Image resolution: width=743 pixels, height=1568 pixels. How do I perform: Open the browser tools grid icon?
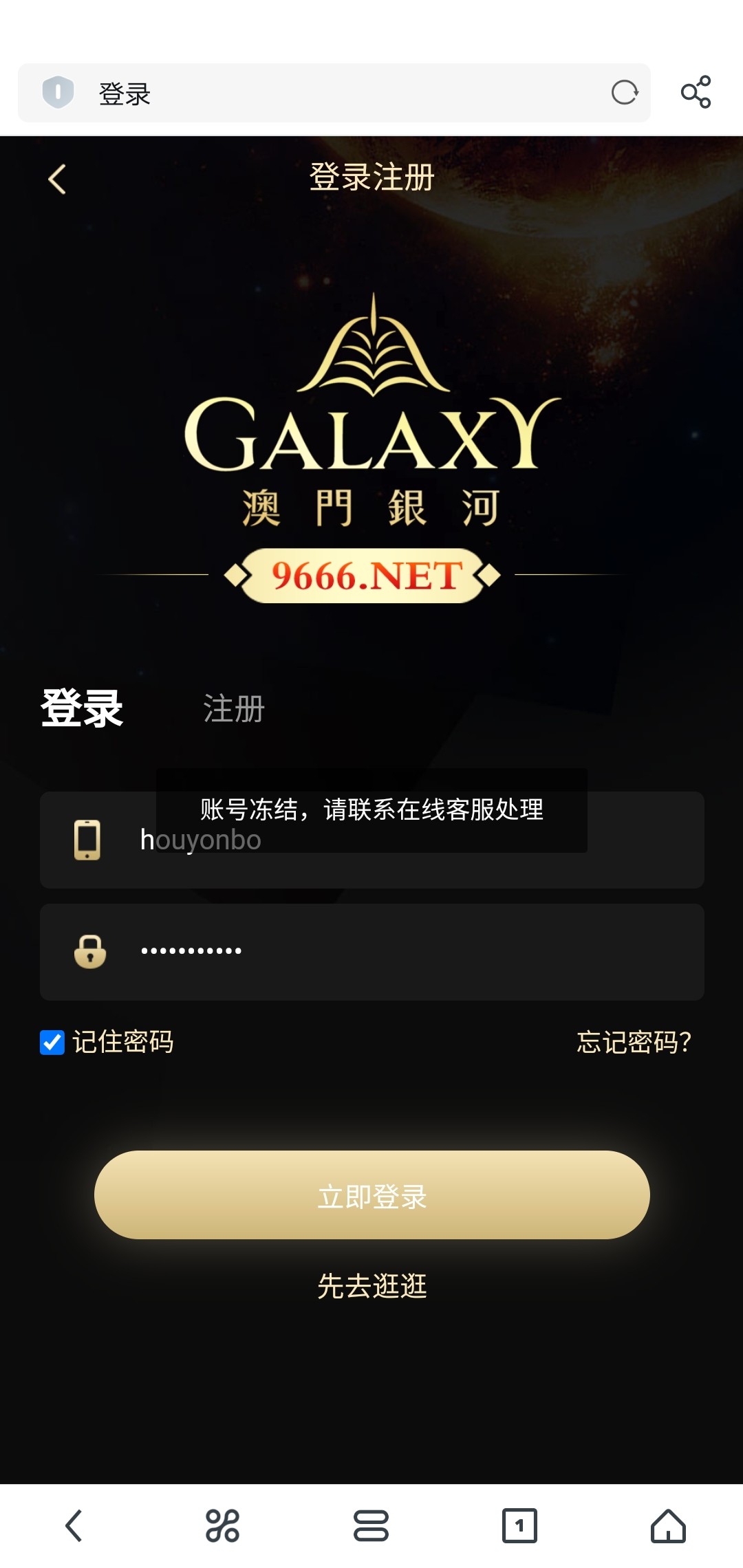pos(222,1526)
